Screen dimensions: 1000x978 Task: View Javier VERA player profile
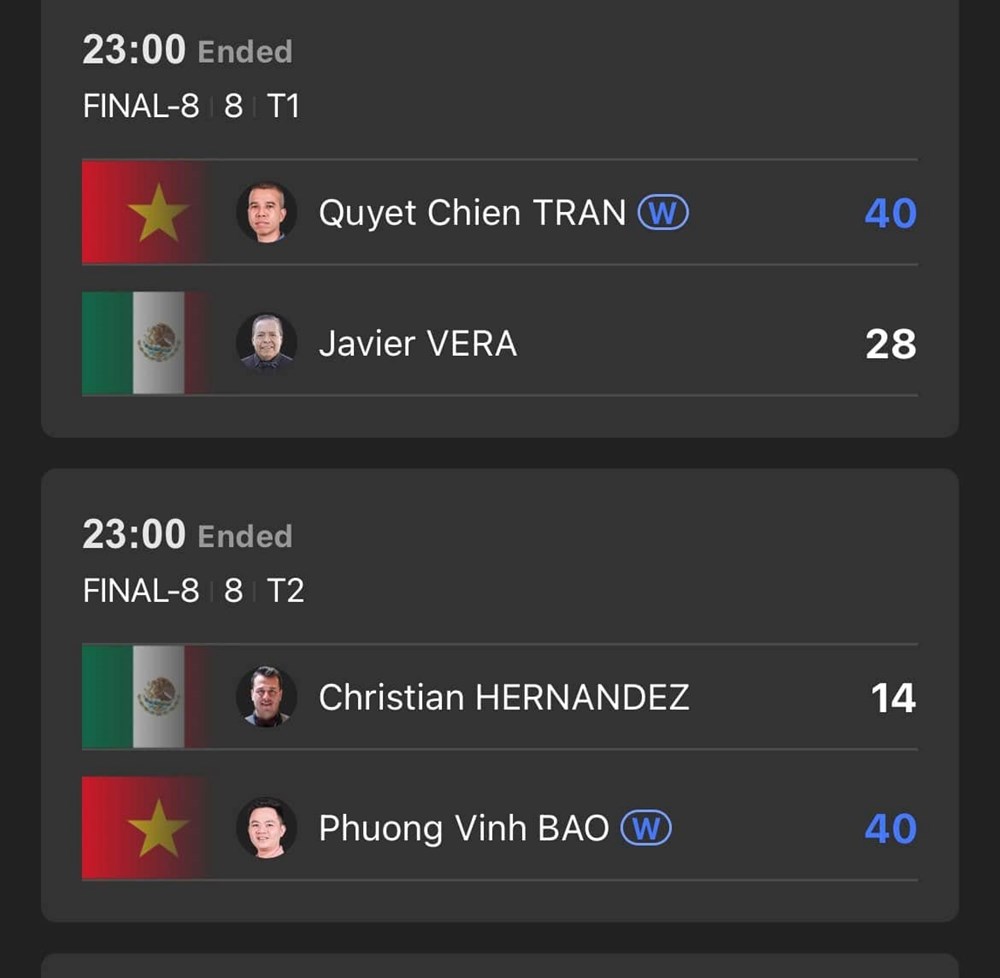click(417, 344)
